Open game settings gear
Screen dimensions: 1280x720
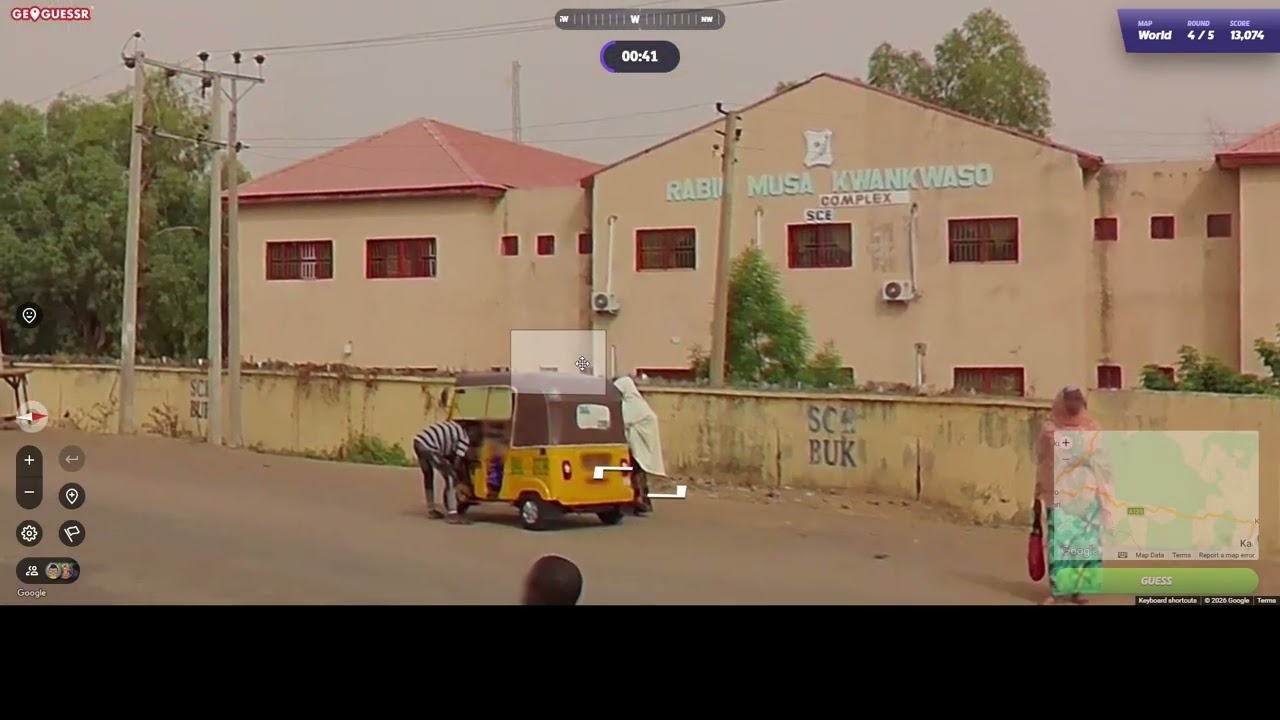(29, 533)
